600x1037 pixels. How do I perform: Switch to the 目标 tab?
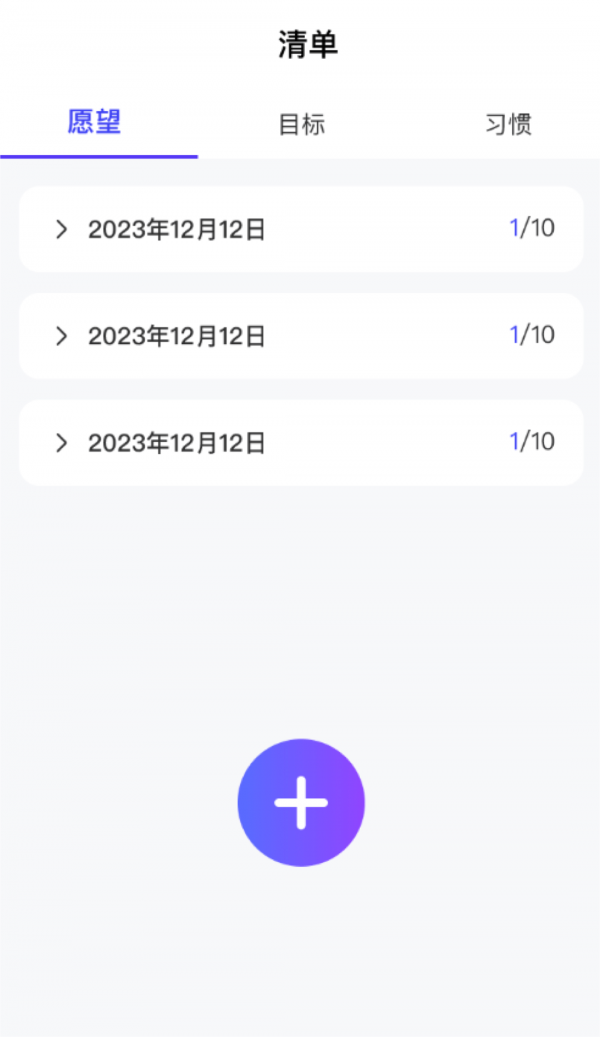pos(301,125)
